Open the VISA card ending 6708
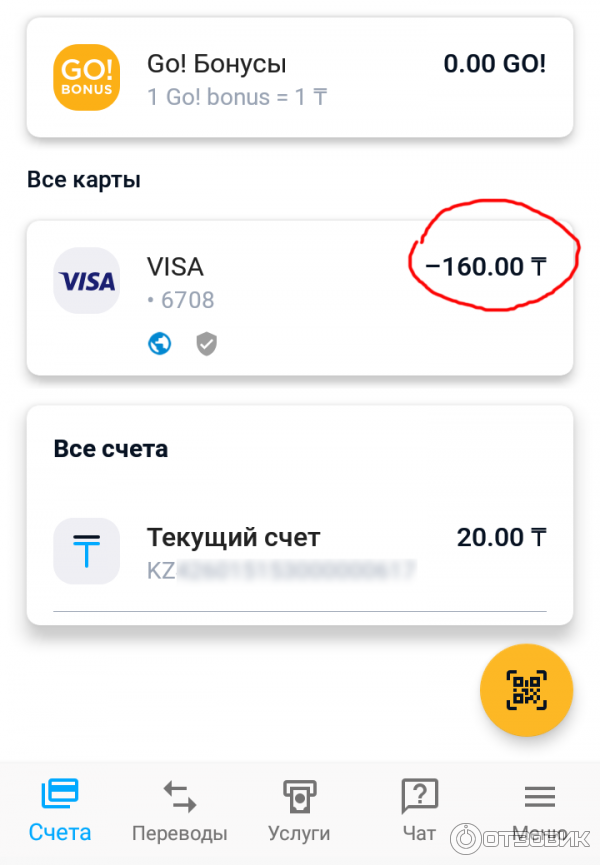The image size is (600, 865). [x=299, y=298]
